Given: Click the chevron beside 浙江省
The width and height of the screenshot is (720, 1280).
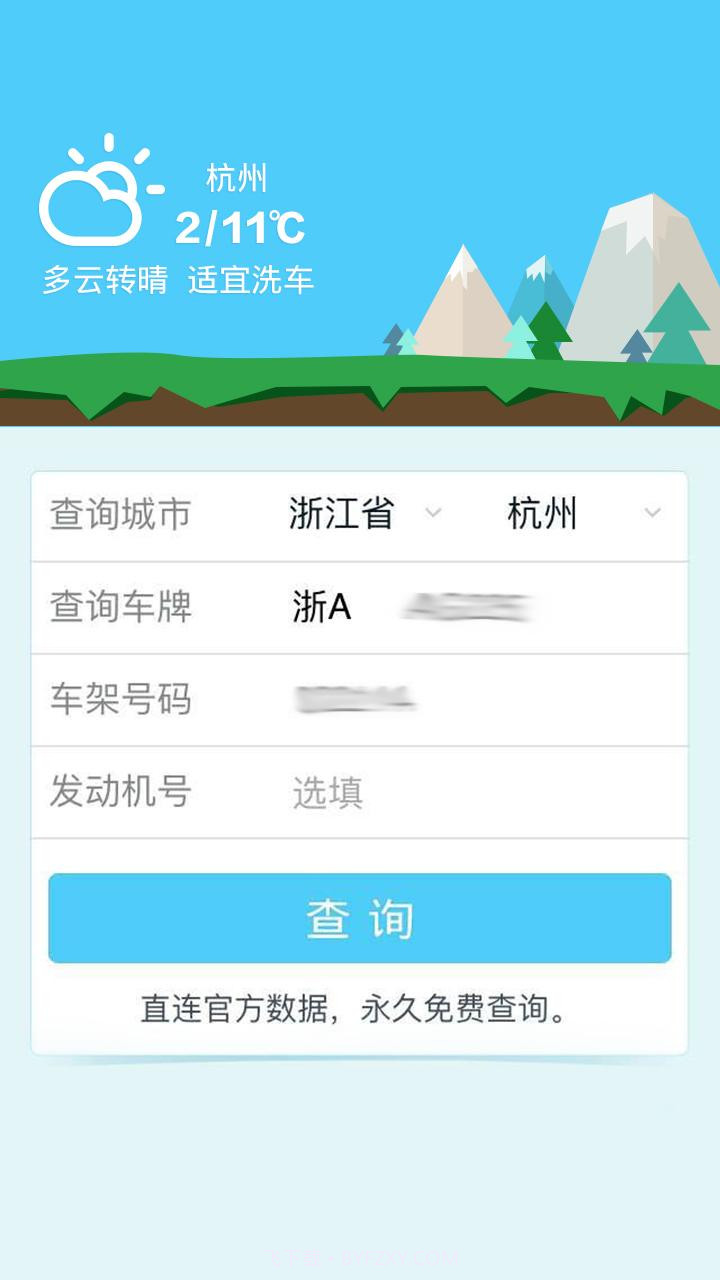Looking at the screenshot, I should 434,515.
